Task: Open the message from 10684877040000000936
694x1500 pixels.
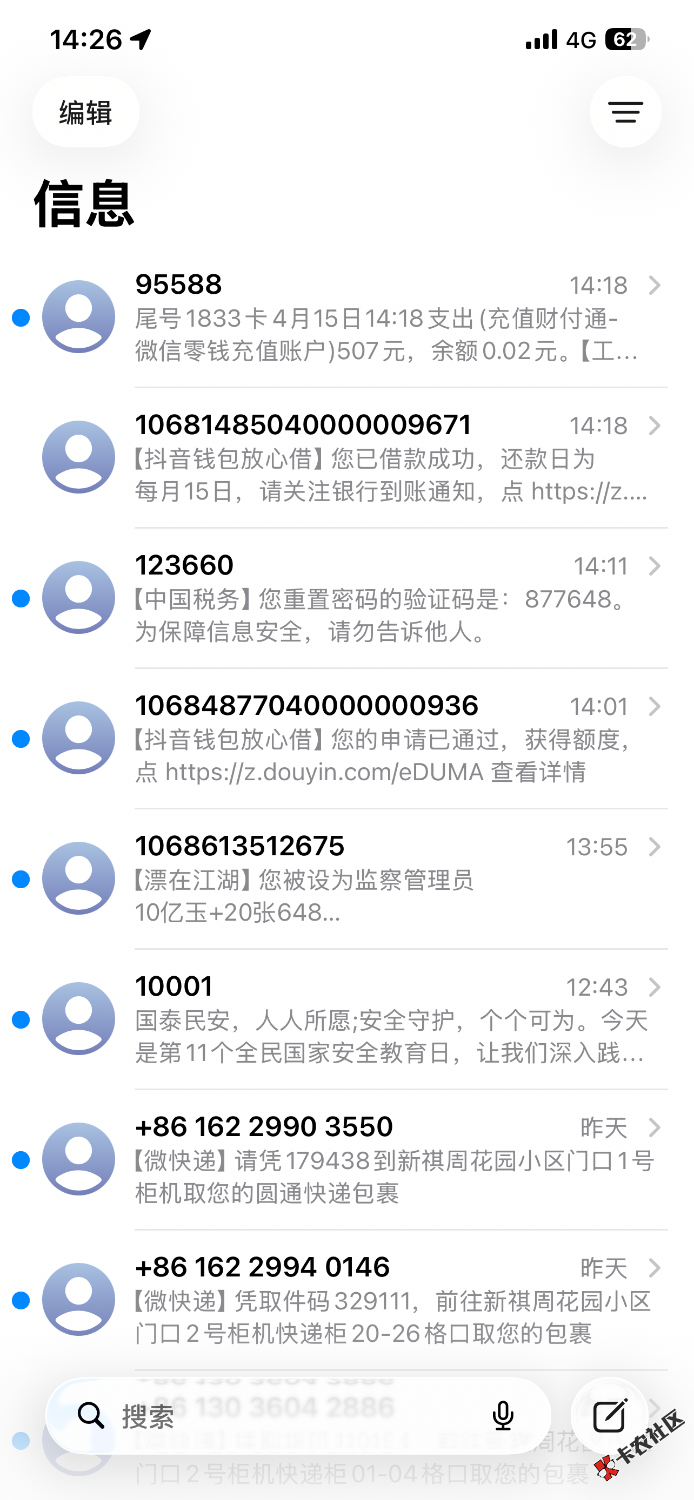Action: 390,739
